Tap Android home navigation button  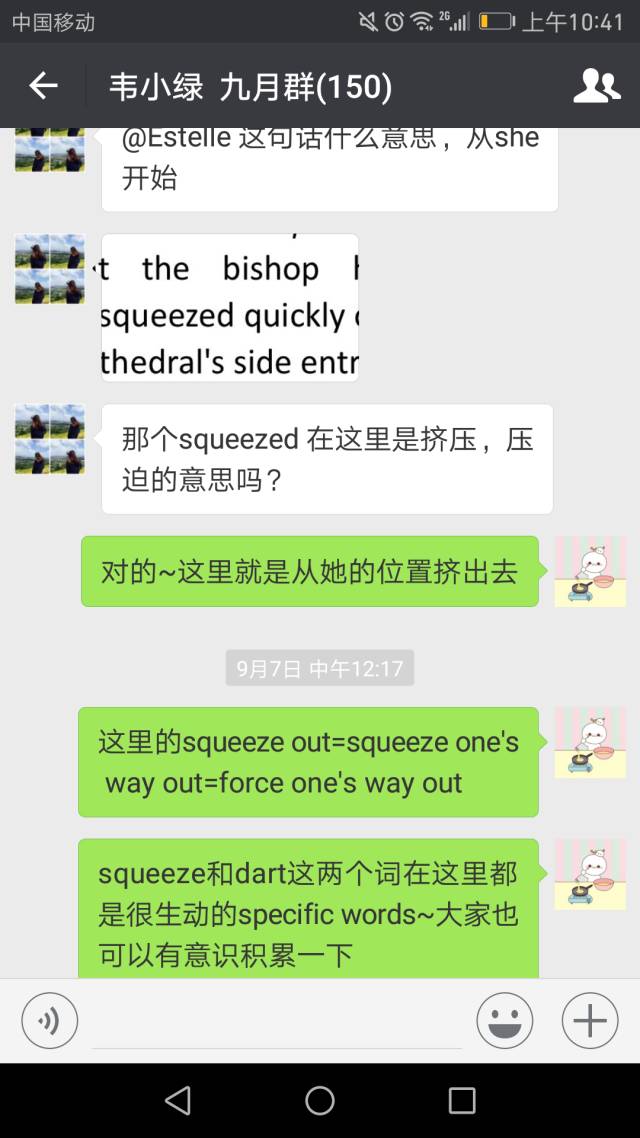320,1100
